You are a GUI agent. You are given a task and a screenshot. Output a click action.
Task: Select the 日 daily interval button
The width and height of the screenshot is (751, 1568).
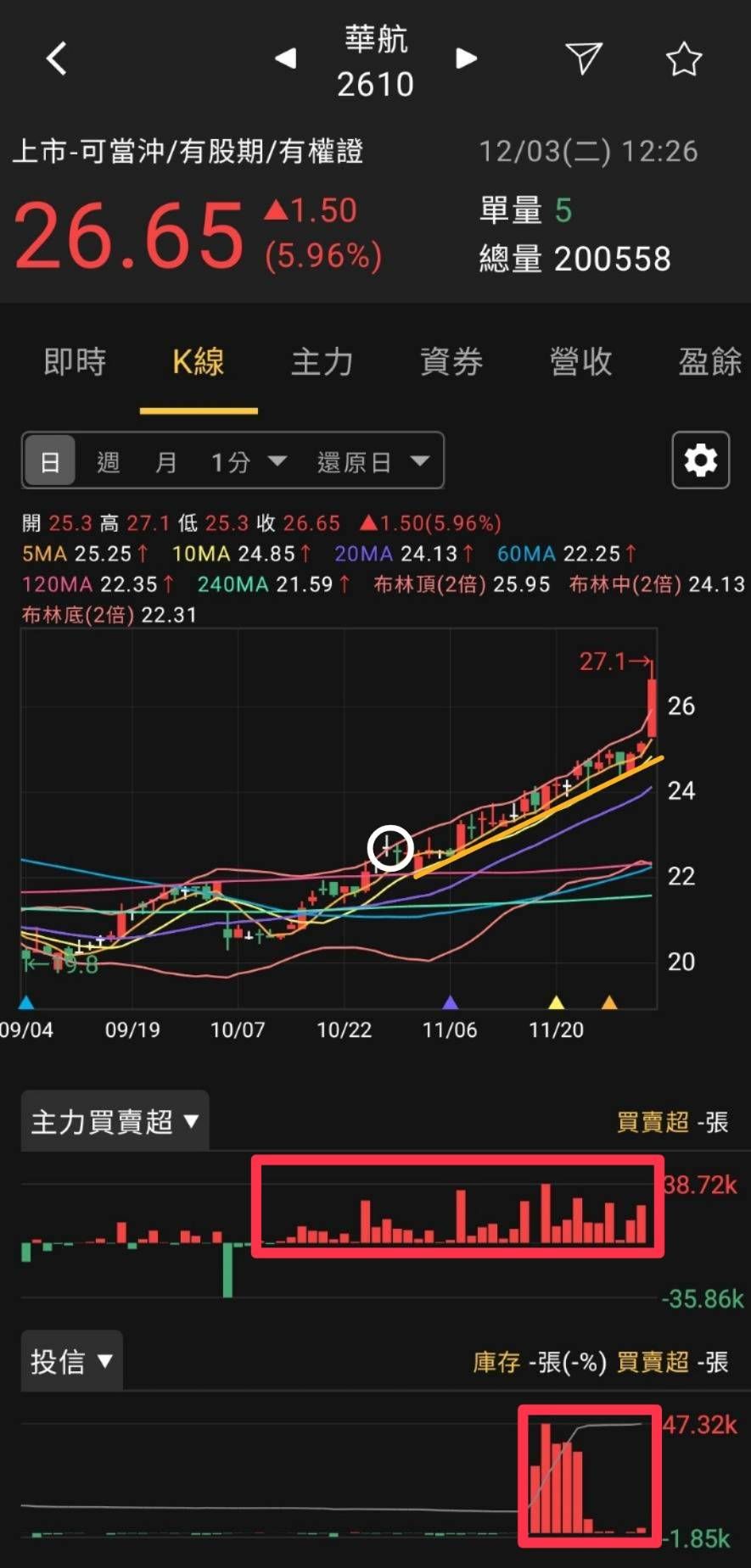click(49, 460)
